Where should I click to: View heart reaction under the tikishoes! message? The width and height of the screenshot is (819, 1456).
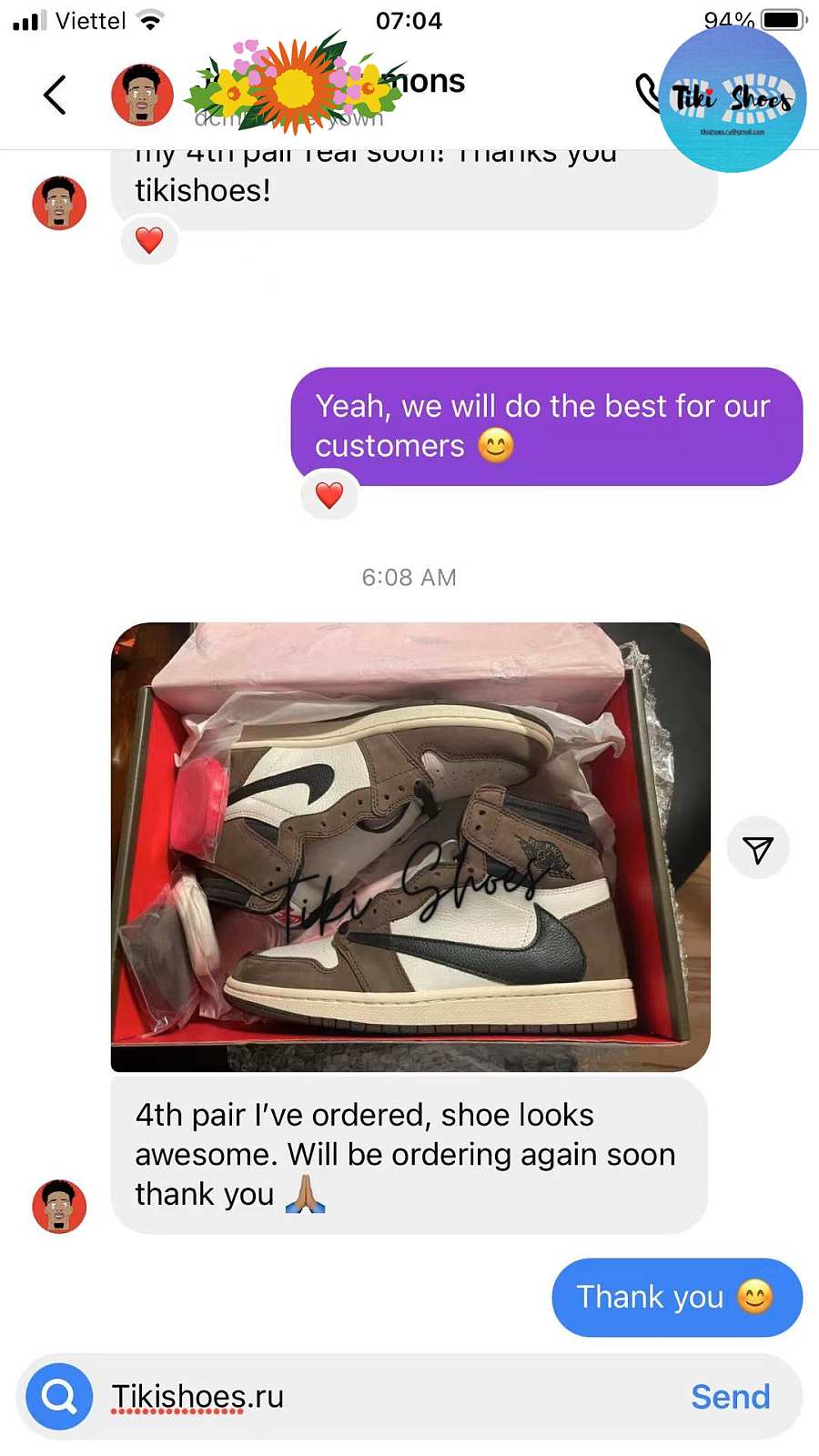[x=149, y=240]
